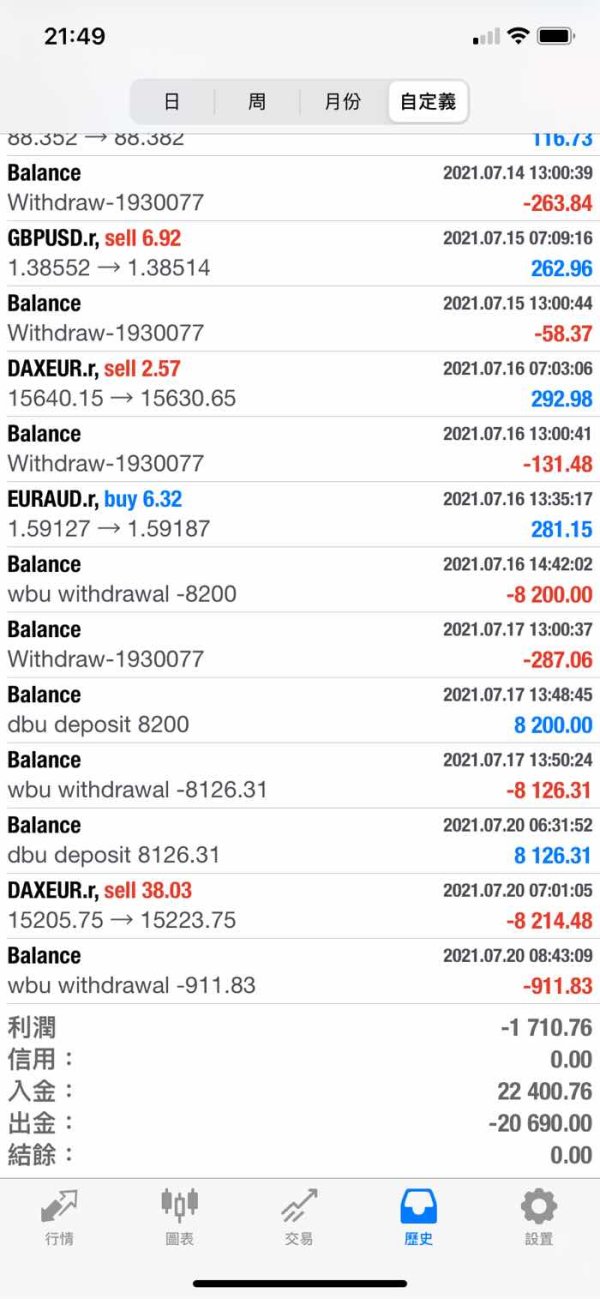Select the 自定義 custom period
Viewport: 600px width, 1299px height.
pyautogui.click(x=428, y=101)
